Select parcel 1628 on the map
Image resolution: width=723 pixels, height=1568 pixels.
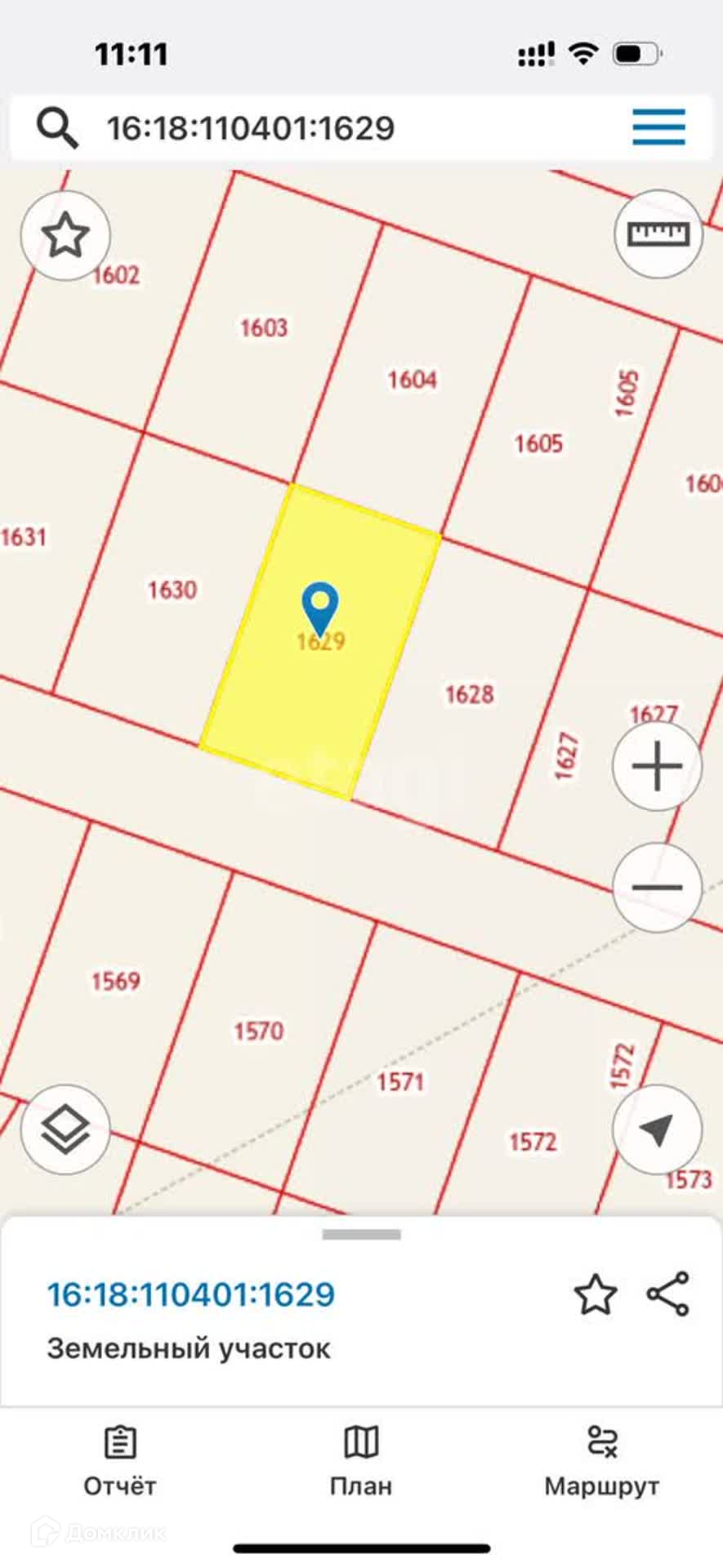click(x=469, y=695)
